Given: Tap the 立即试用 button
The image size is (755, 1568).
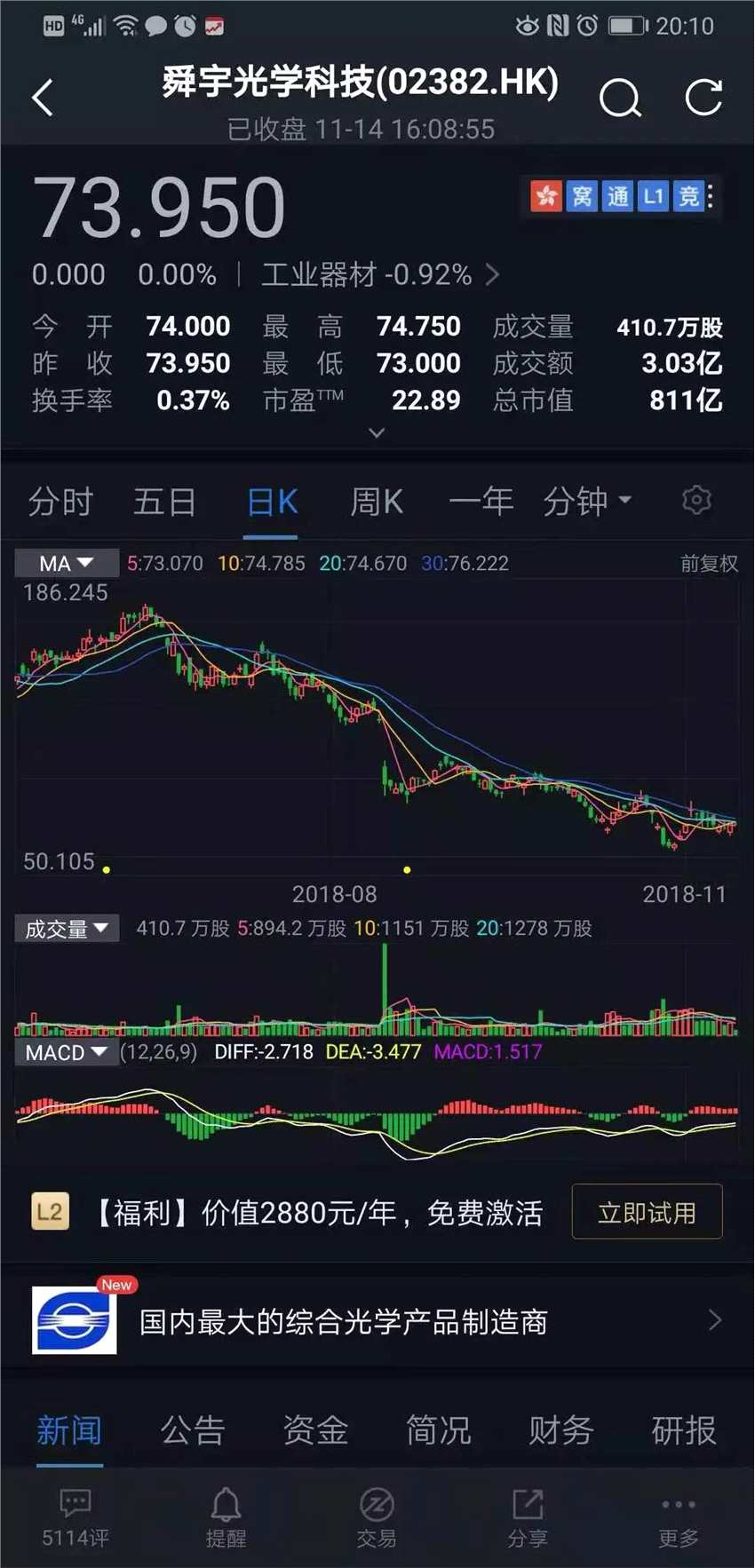Looking at the screenshot, I should 647,1212.
